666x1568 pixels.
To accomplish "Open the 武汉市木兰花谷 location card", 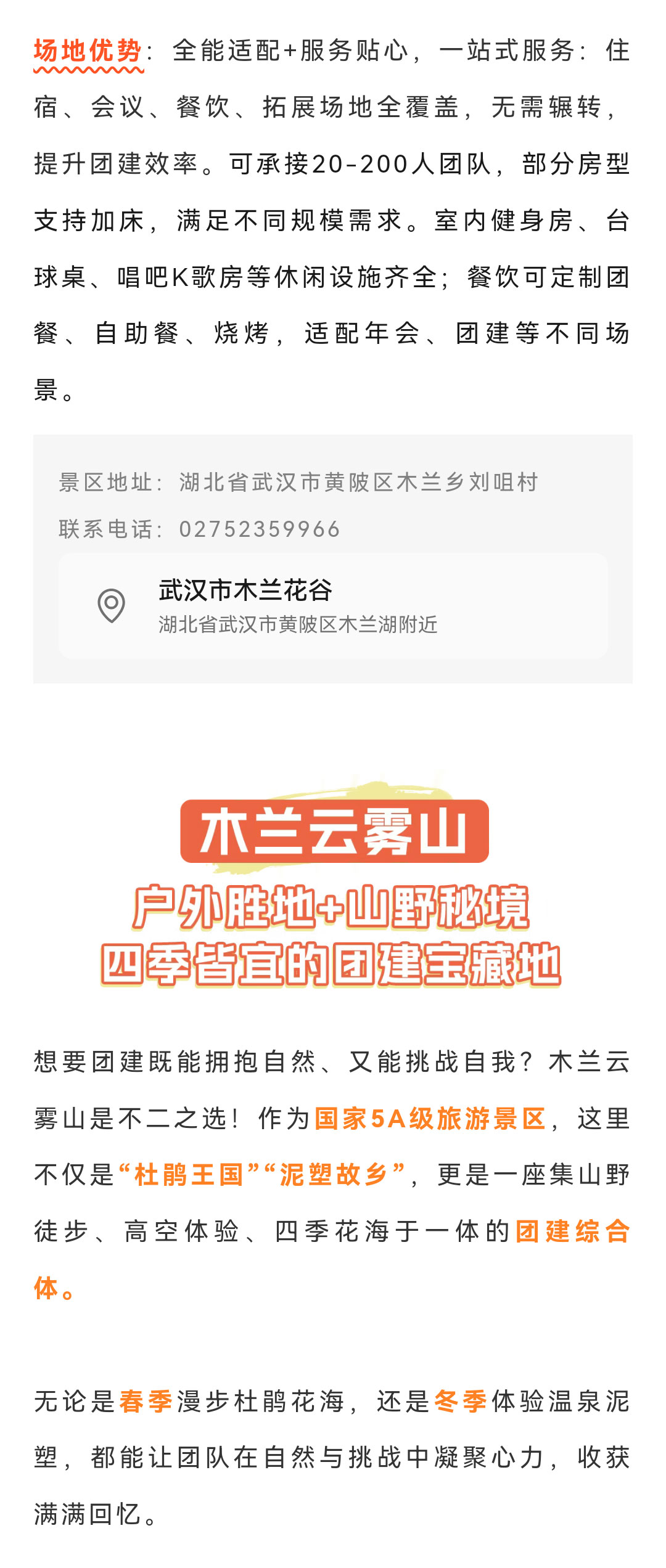I will pyautogui.click(x=333, y=606).
